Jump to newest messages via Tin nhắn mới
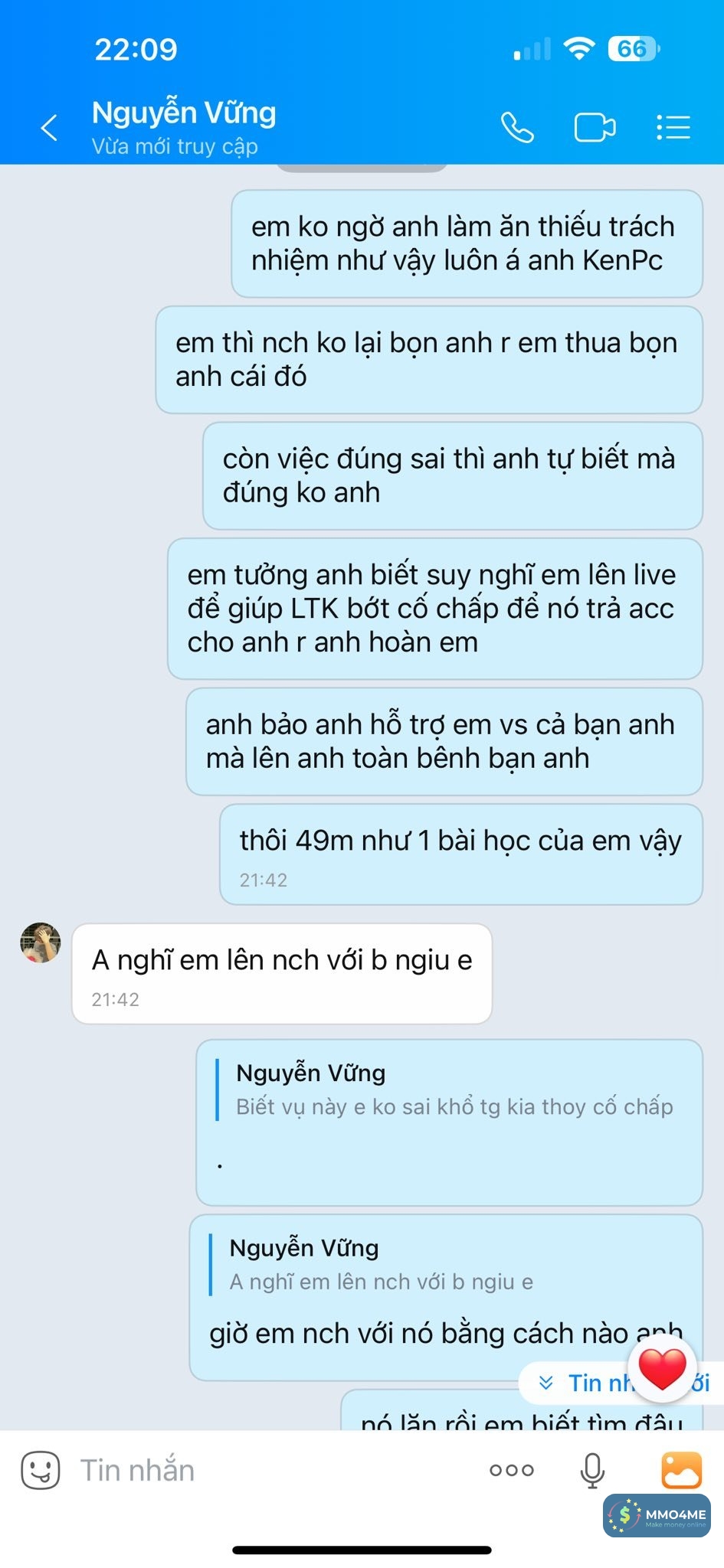 coord(582,1383)
